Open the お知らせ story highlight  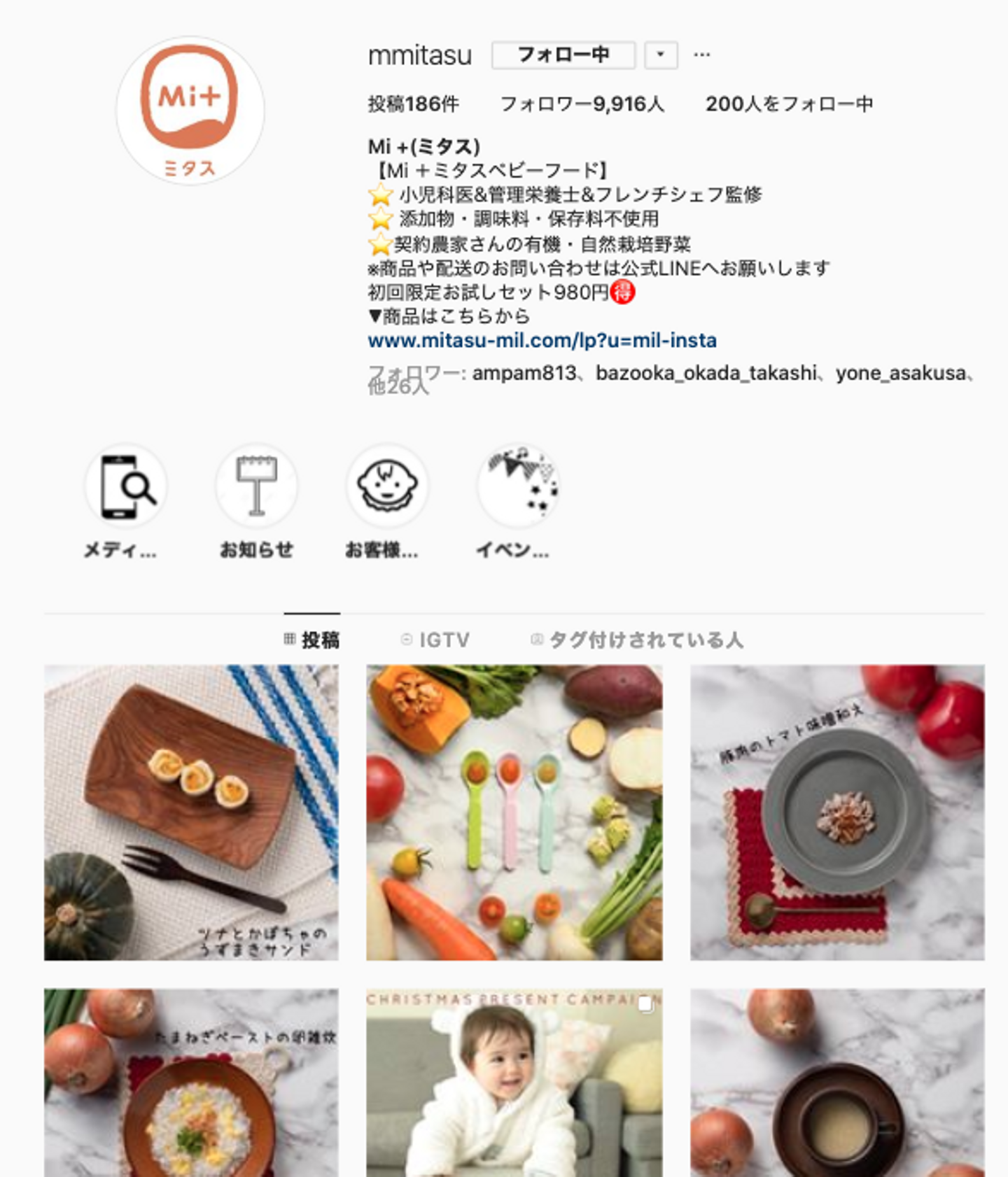point(256,486)
